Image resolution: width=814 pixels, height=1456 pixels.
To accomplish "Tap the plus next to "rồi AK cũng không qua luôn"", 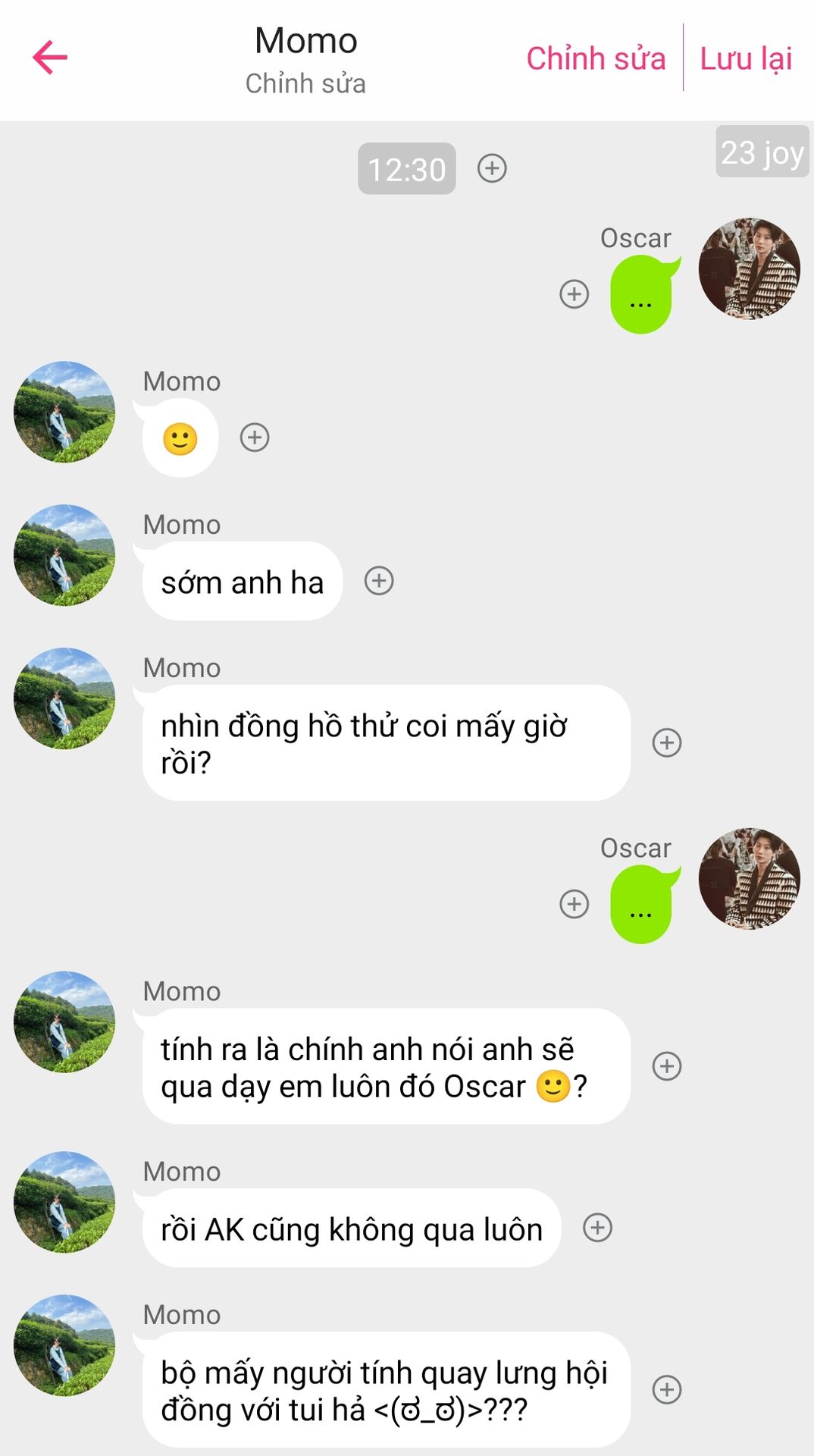I will [597, 1228].
